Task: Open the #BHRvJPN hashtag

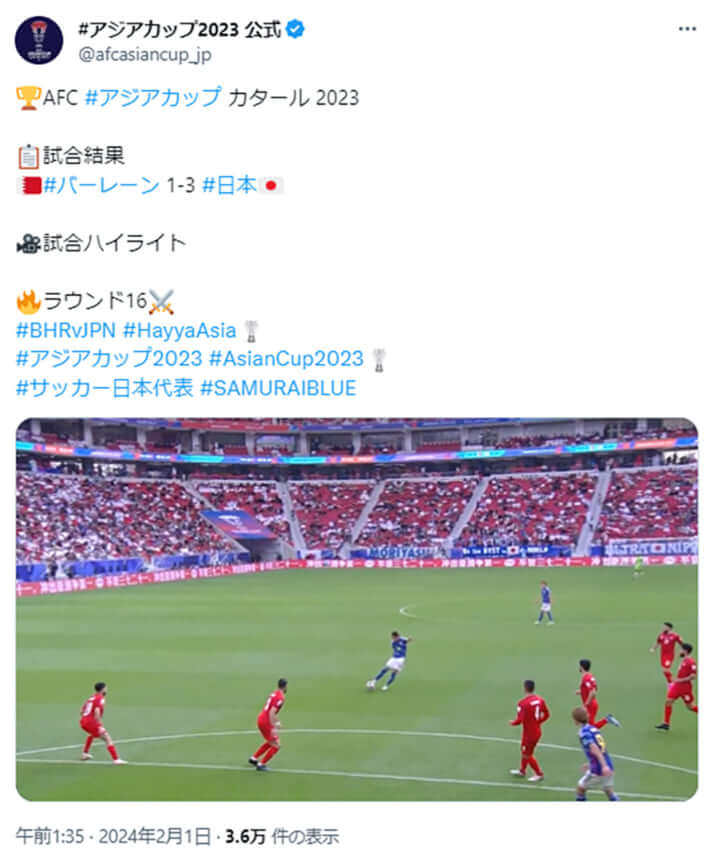Action: tap(64, 330)
